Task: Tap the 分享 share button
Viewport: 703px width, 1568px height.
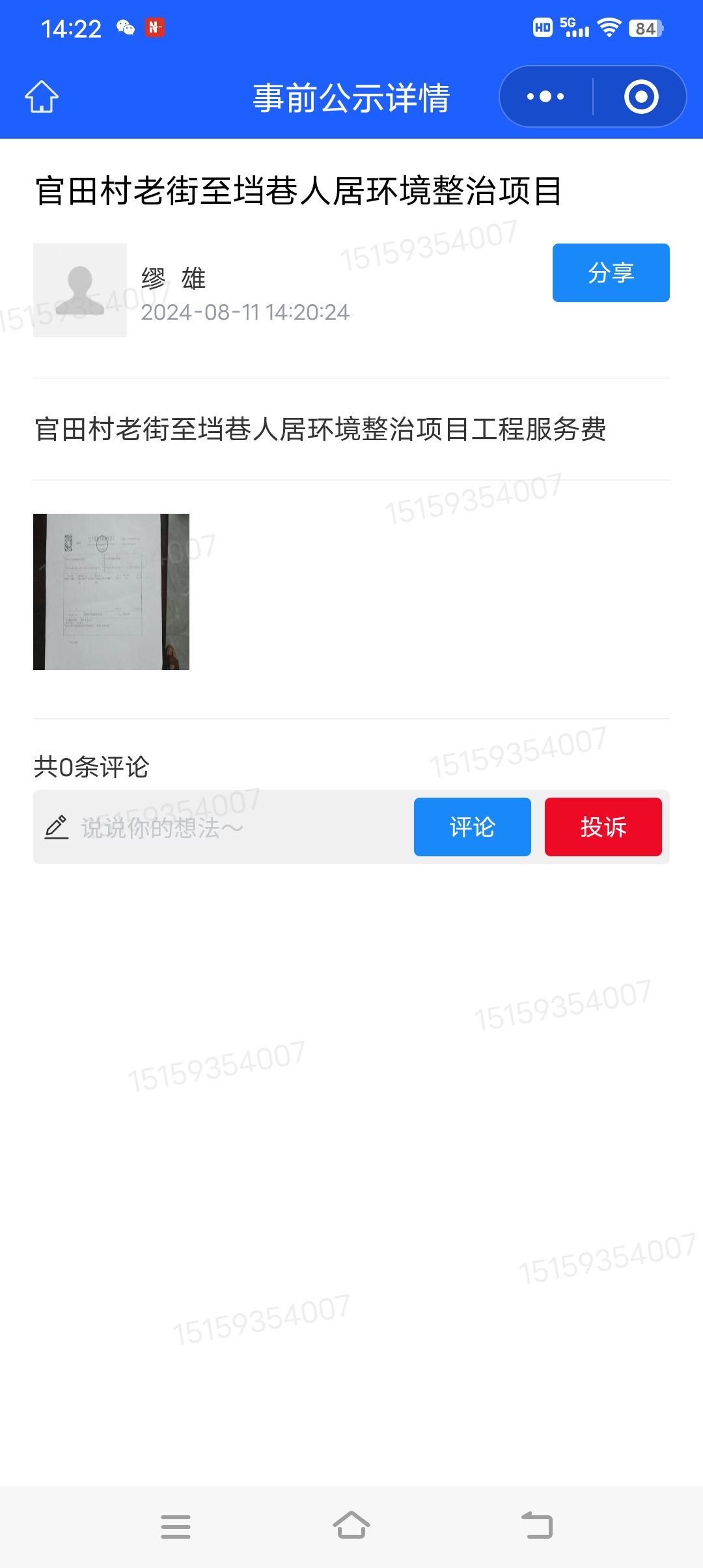Action: [x=611, y=273]
